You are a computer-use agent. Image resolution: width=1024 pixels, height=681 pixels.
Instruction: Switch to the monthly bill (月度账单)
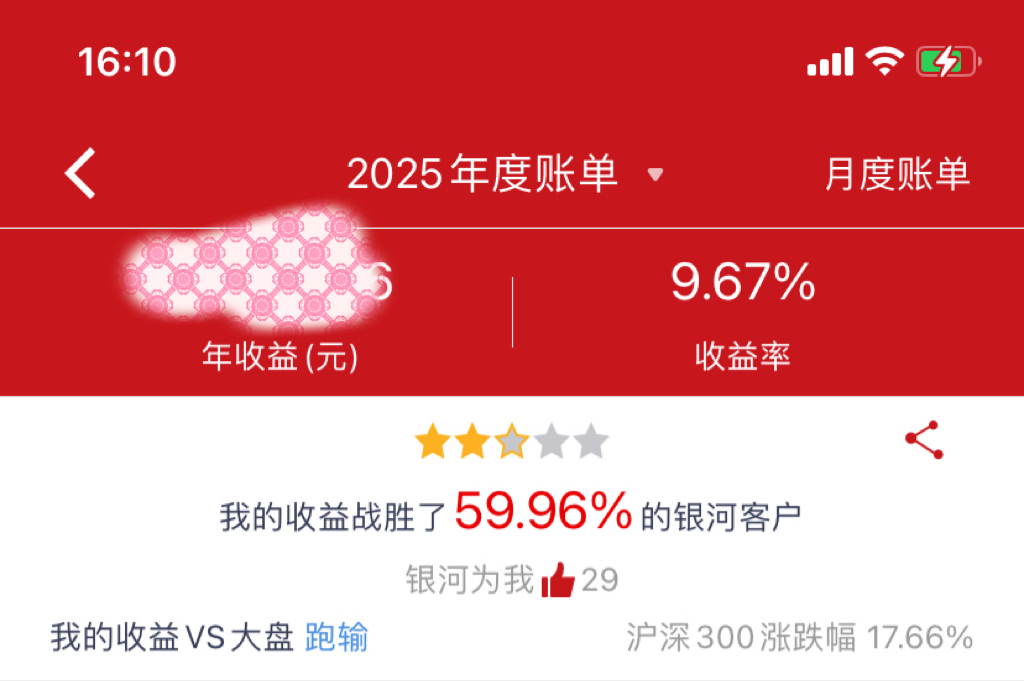pos(897,174)
